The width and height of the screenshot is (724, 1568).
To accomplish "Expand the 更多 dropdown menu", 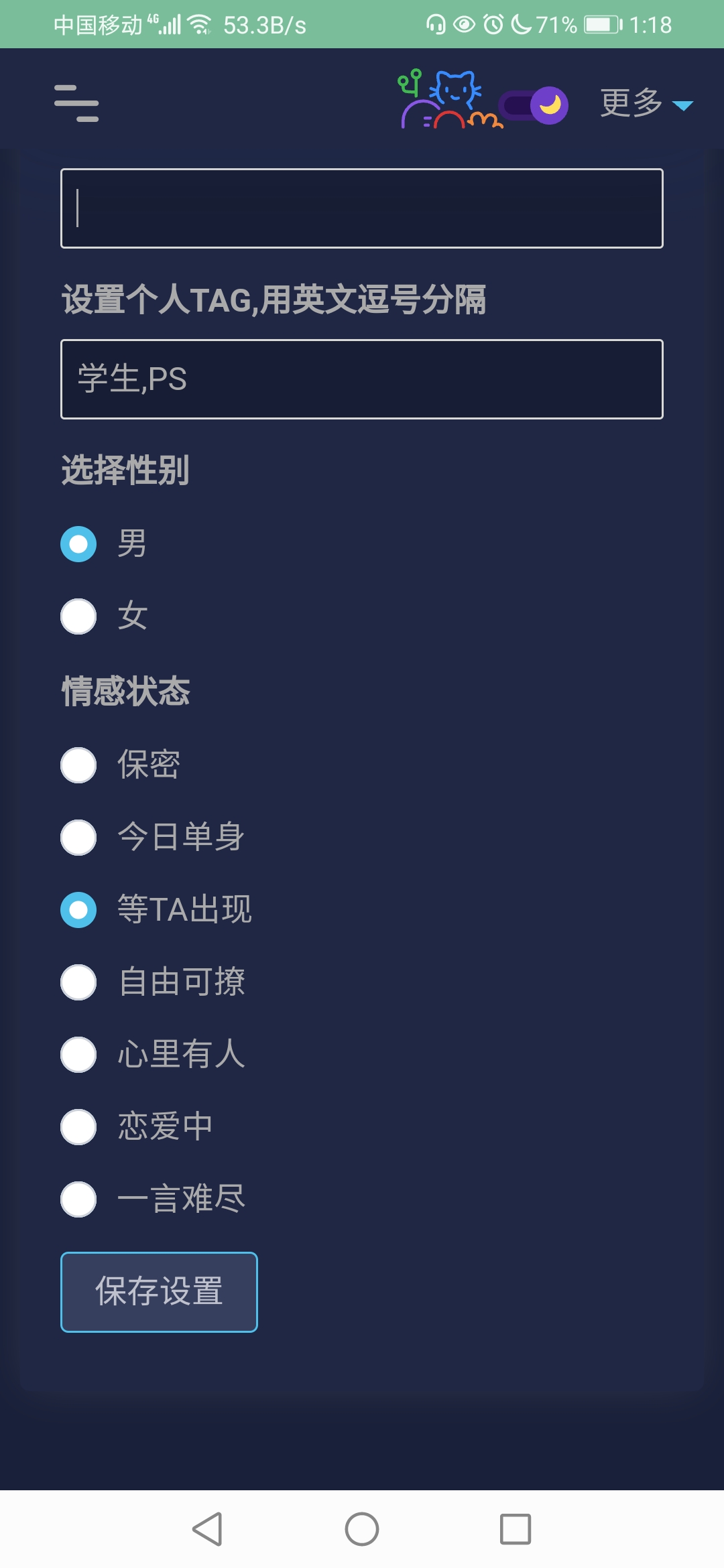I will [646, 104].
